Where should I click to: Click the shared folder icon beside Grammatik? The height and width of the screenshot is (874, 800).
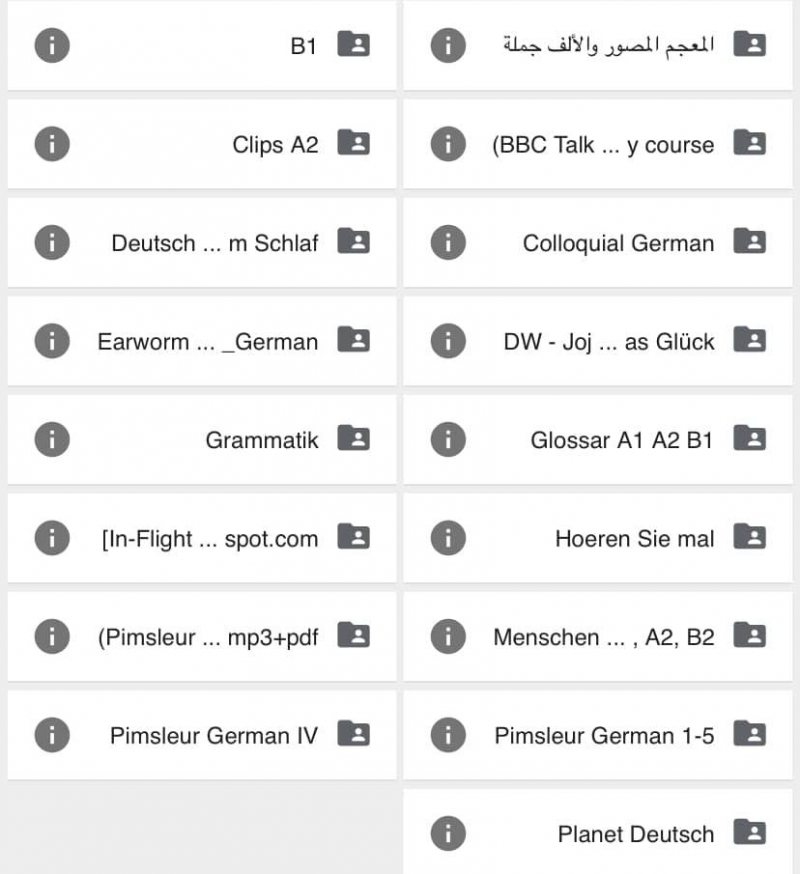point(351,439)
